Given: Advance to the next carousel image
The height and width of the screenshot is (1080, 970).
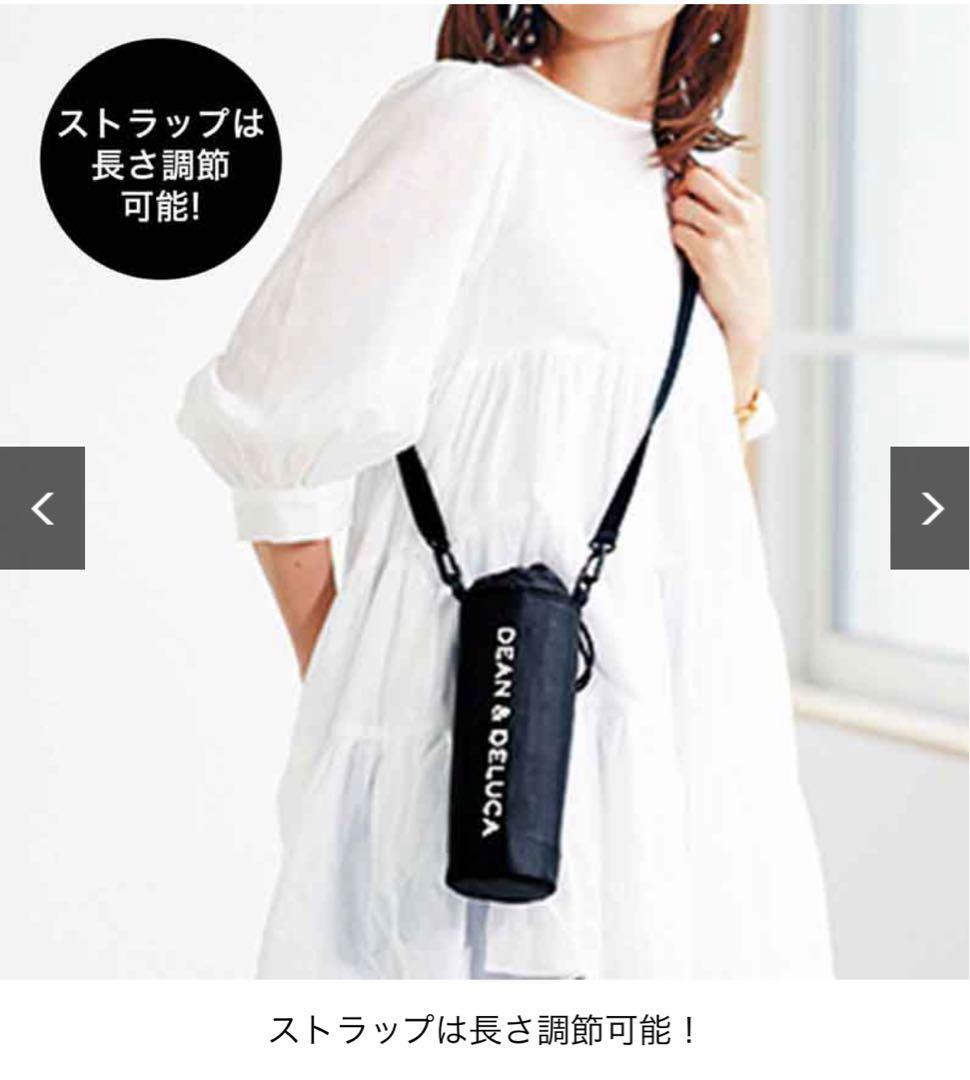Looking at the screenshot, I should click(929, 508).
